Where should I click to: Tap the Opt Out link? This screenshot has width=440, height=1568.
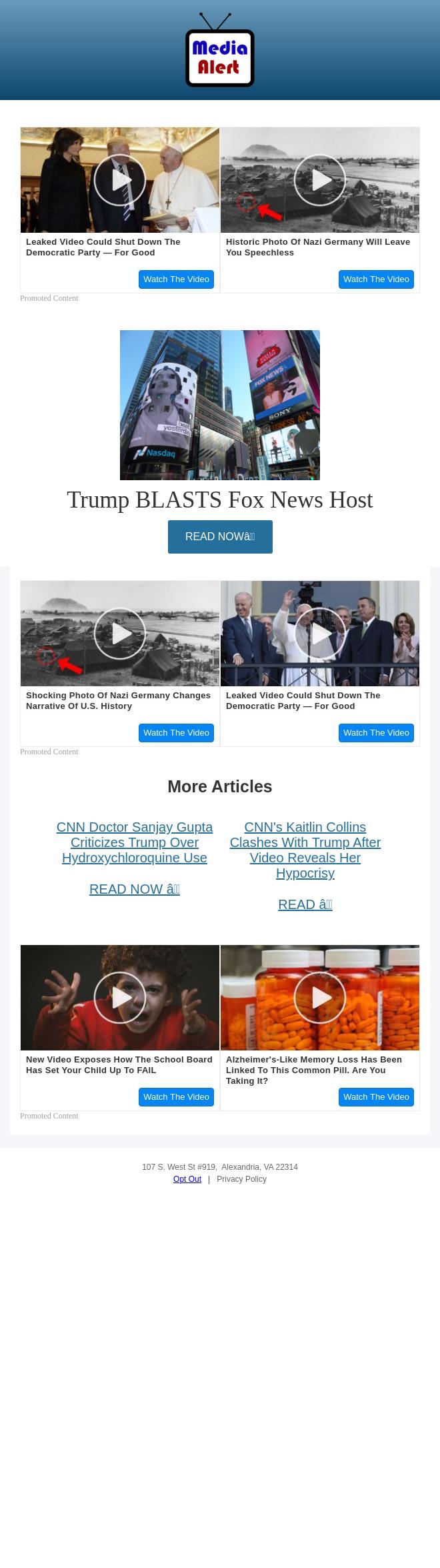(187, 1179)
